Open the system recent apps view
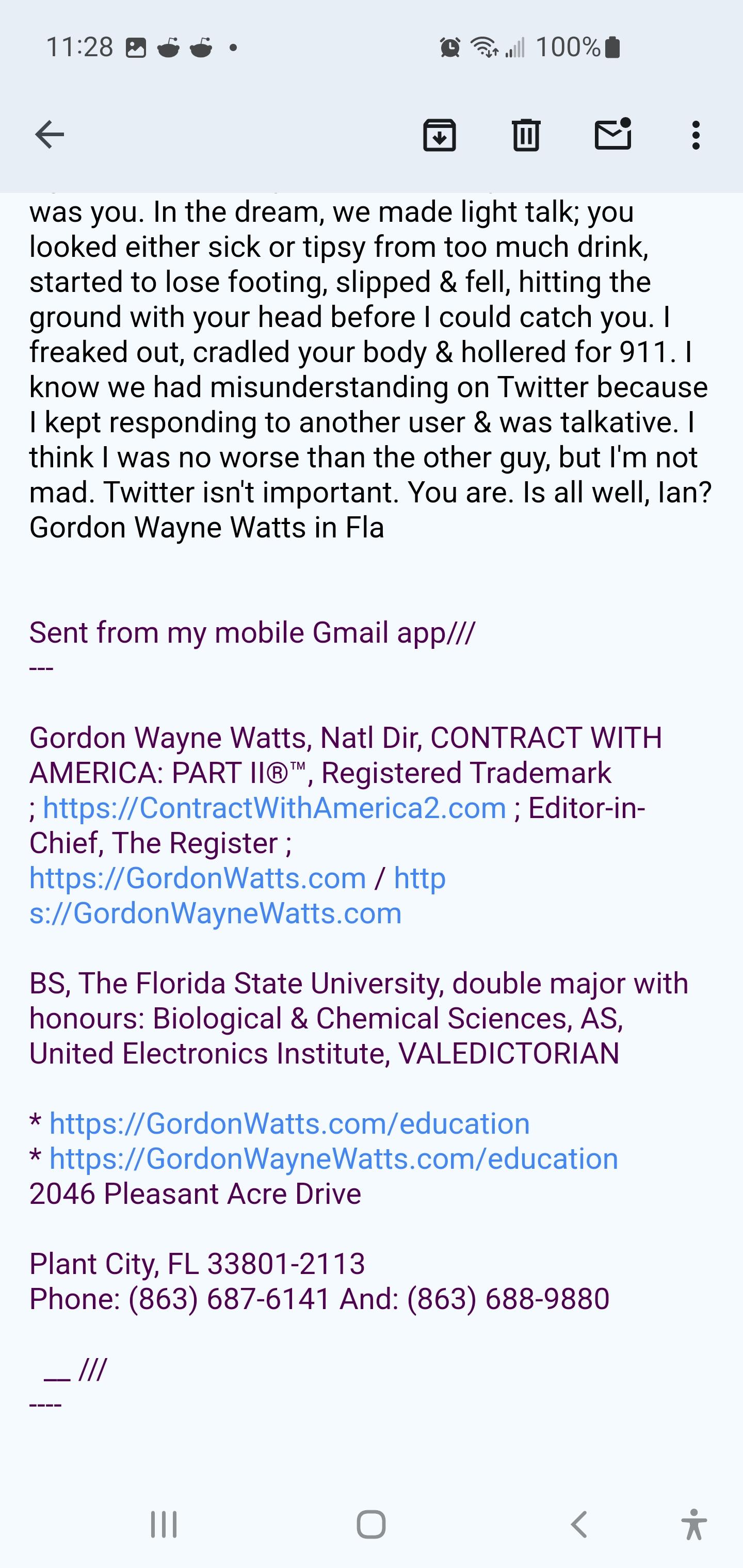 pyautogui.click(x=164, y=1525)
